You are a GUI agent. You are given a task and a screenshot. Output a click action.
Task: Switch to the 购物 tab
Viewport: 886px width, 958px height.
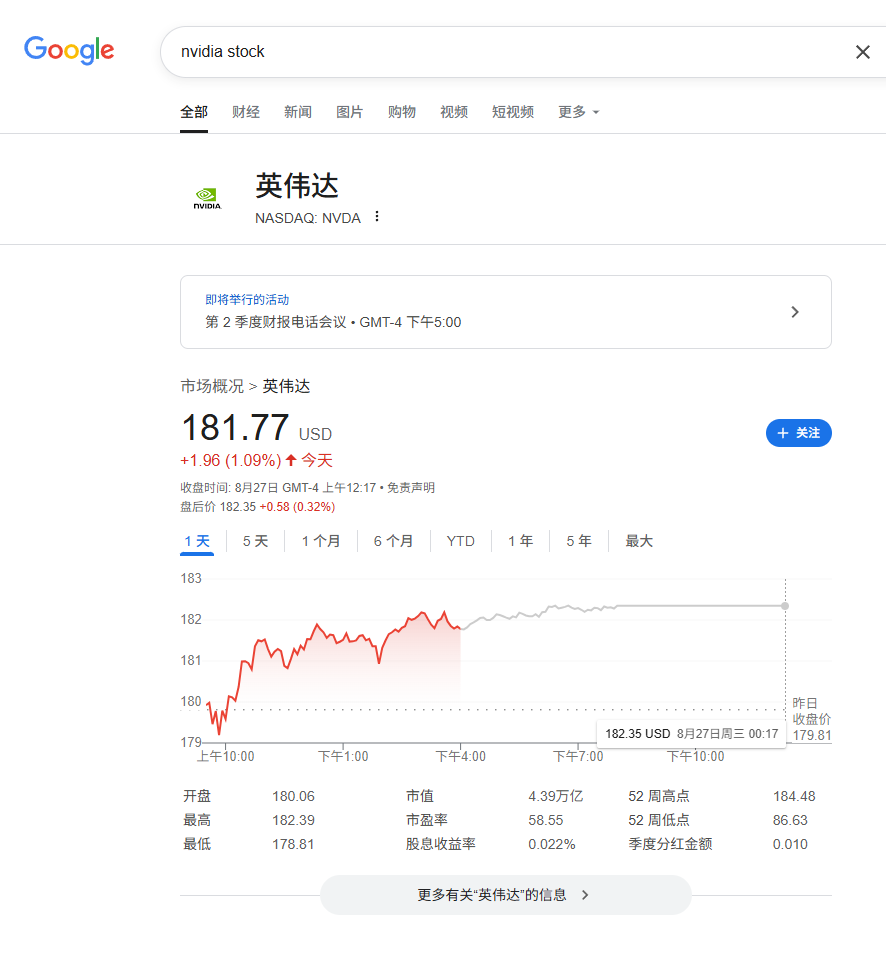[x=402, y=112]
